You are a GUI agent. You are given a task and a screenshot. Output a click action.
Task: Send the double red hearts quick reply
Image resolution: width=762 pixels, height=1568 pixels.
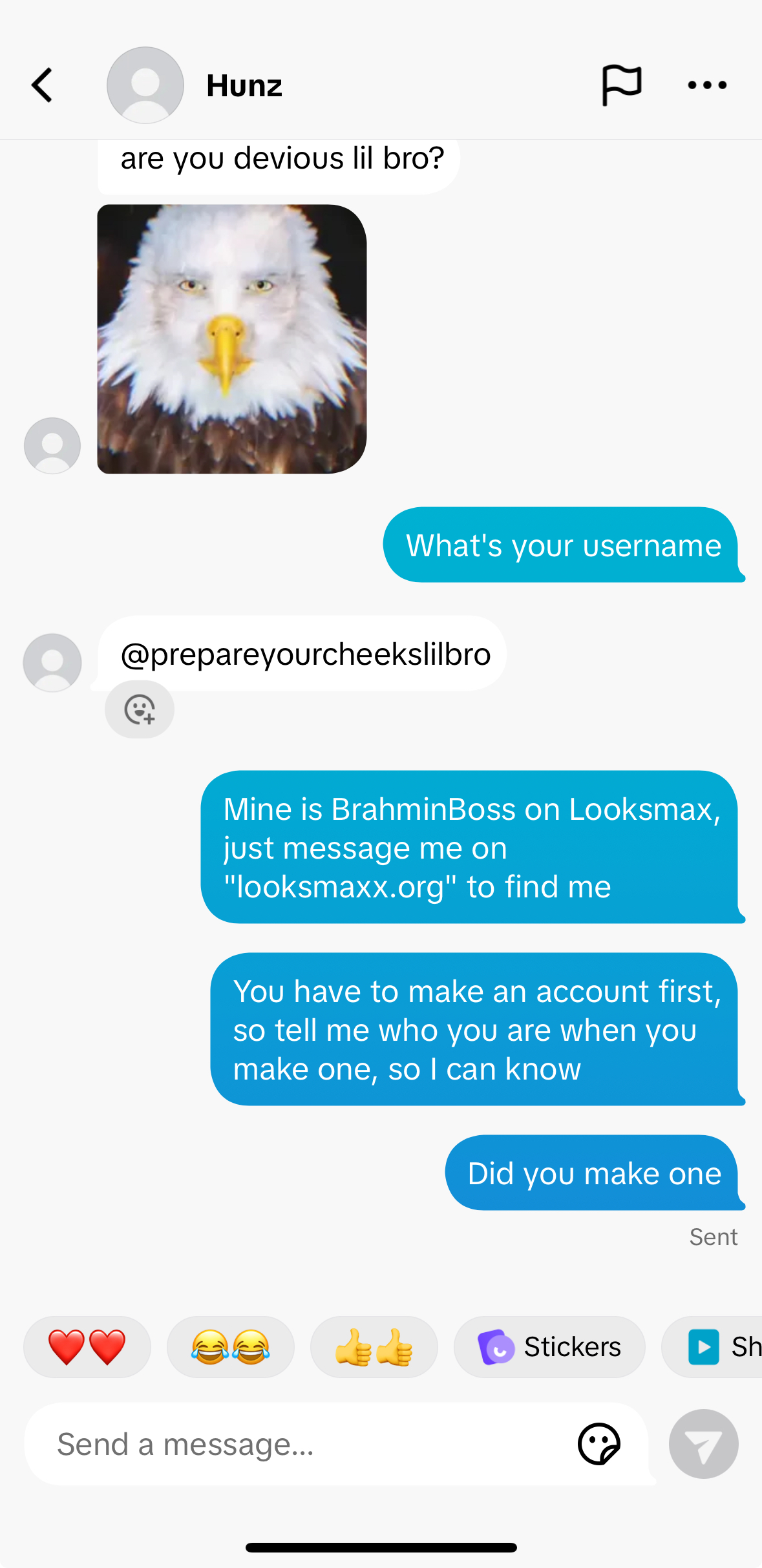coord(87,1347)
